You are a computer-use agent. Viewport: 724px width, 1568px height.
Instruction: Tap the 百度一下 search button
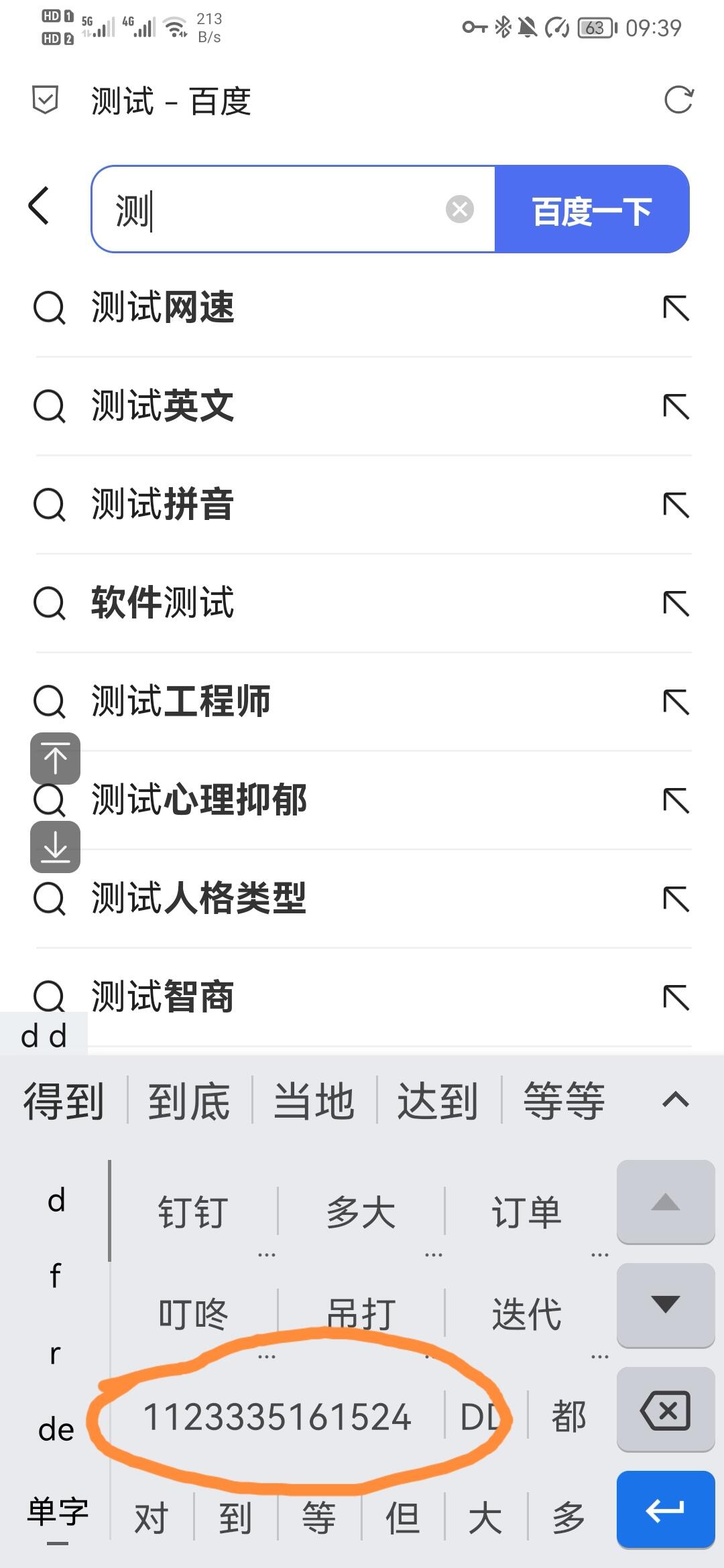tap(591, 209)
